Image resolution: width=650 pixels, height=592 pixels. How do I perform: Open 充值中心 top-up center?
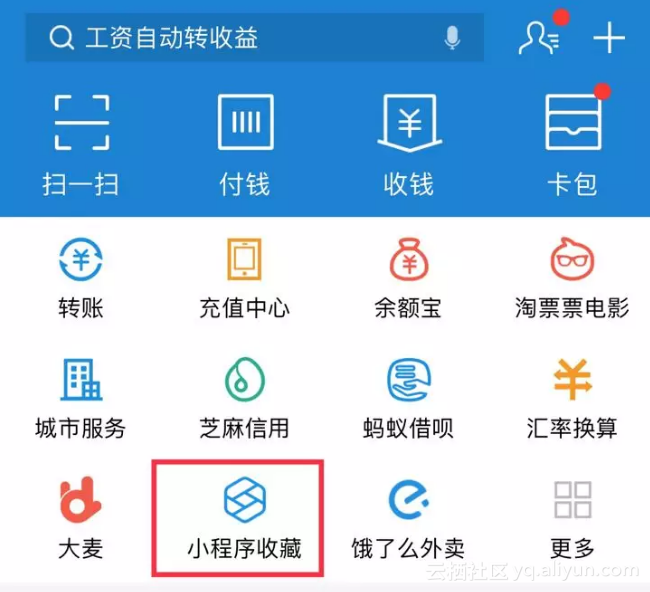point(245,277)
